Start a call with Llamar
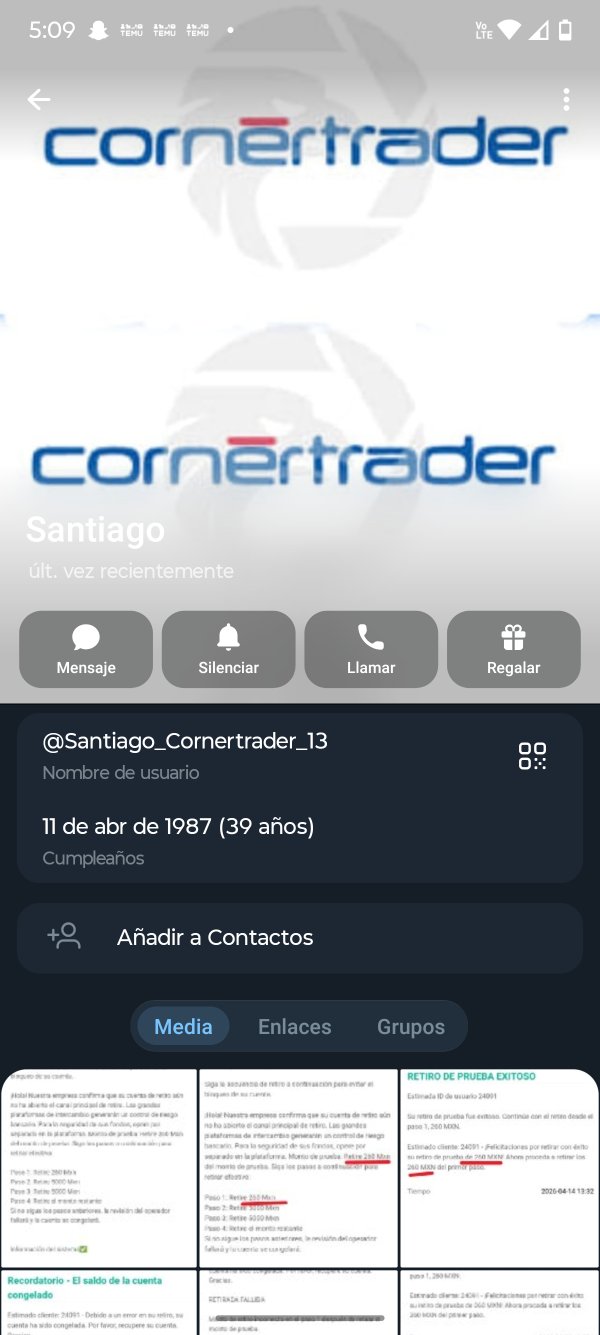The height and width of the screenshot is (1335, 600). pyautogui.click(x=371, y=649)
